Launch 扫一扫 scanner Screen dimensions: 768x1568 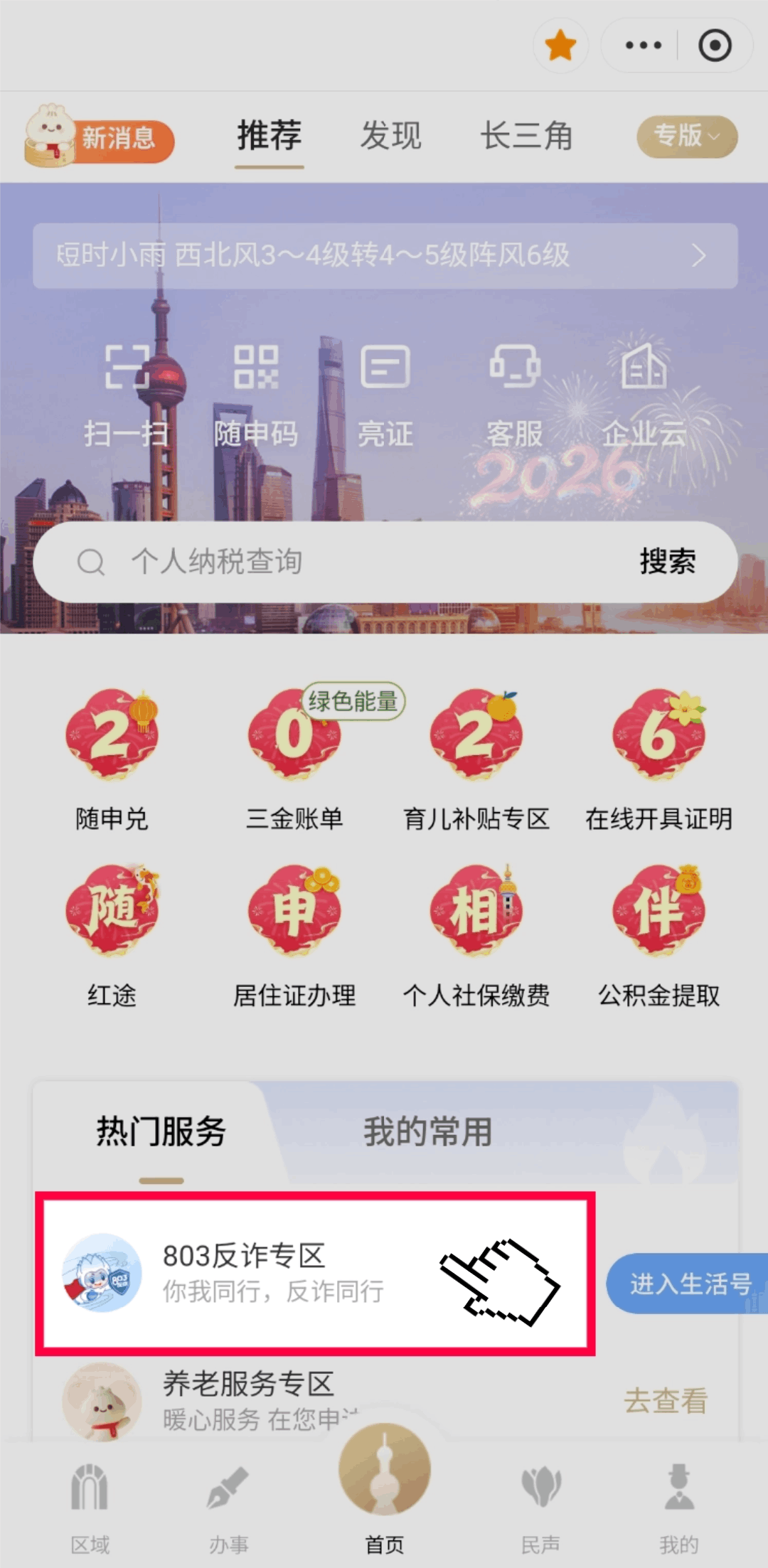pyautogui.click(x=127, y=395)
